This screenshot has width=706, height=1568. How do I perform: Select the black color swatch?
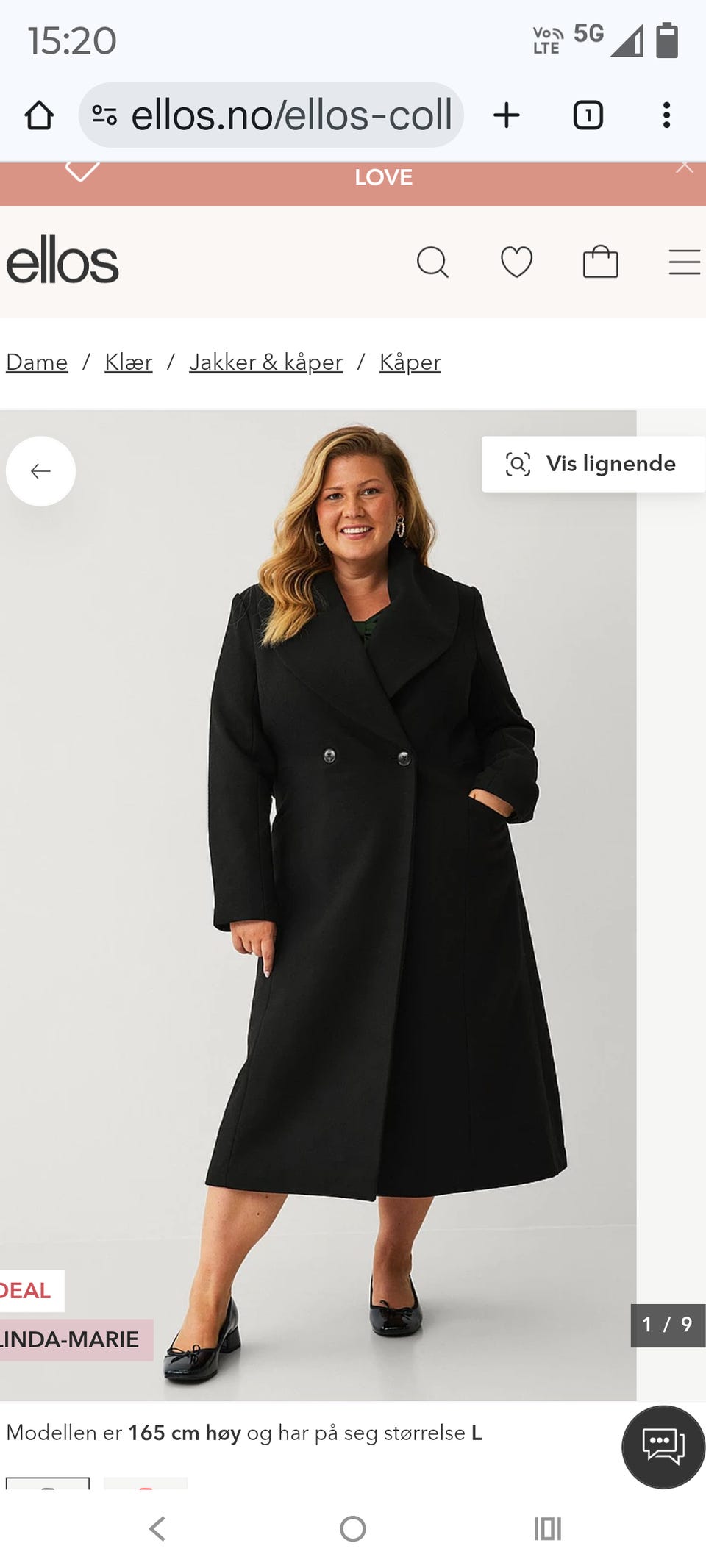click(x=48, y=1489)
